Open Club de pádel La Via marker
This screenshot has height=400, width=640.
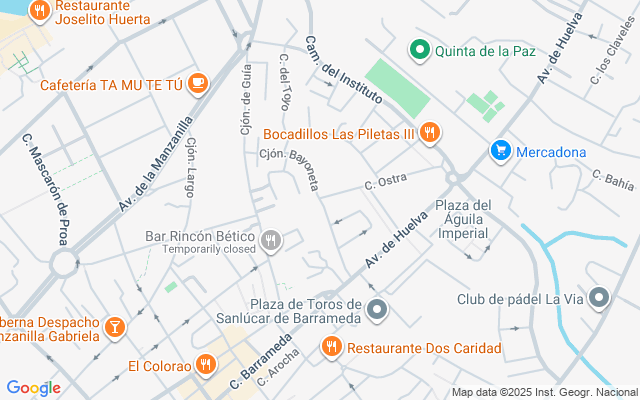(x=599, y=298)
